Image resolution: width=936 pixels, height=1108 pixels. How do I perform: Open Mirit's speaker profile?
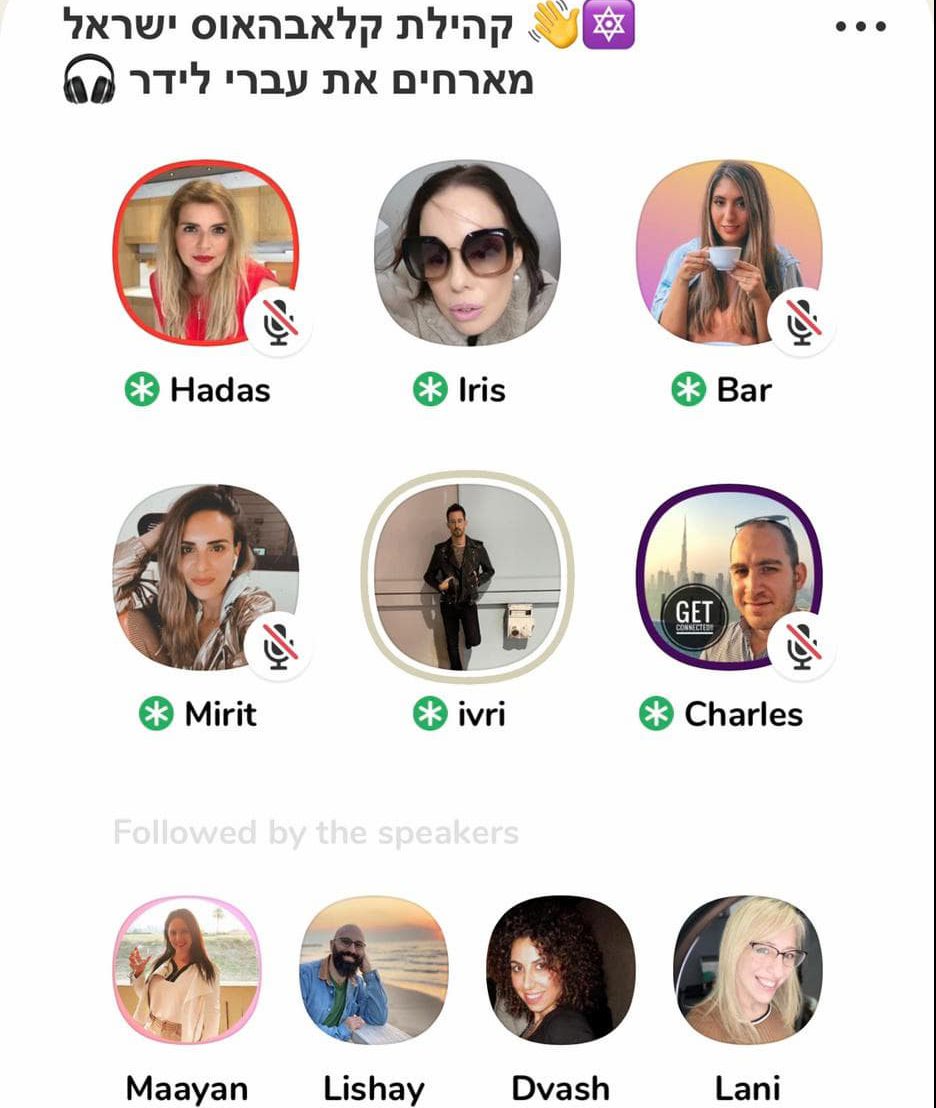tap(205, 577)
